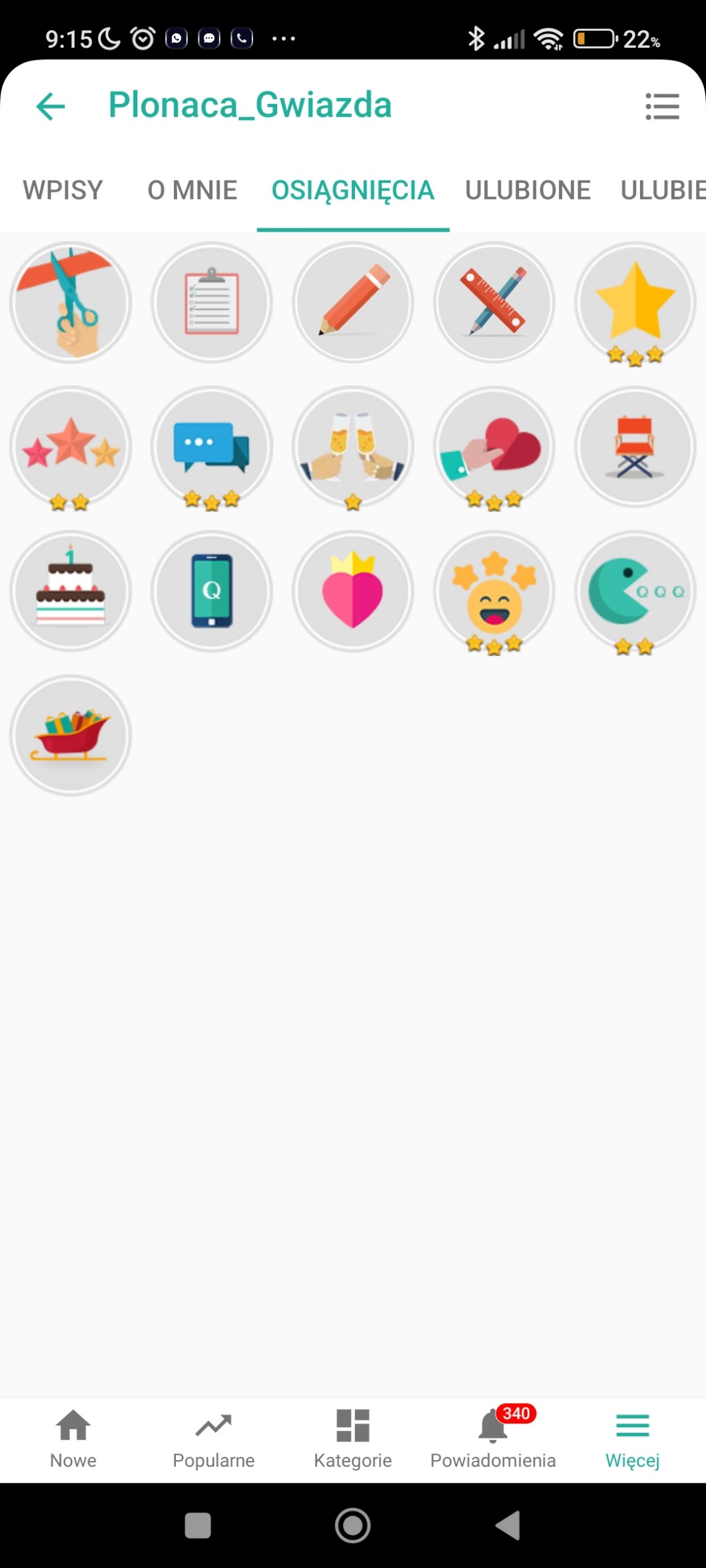Viewport: 706px width, 1568px height.
Task: View the crowned heart achievement
Action: pos(353,591)
